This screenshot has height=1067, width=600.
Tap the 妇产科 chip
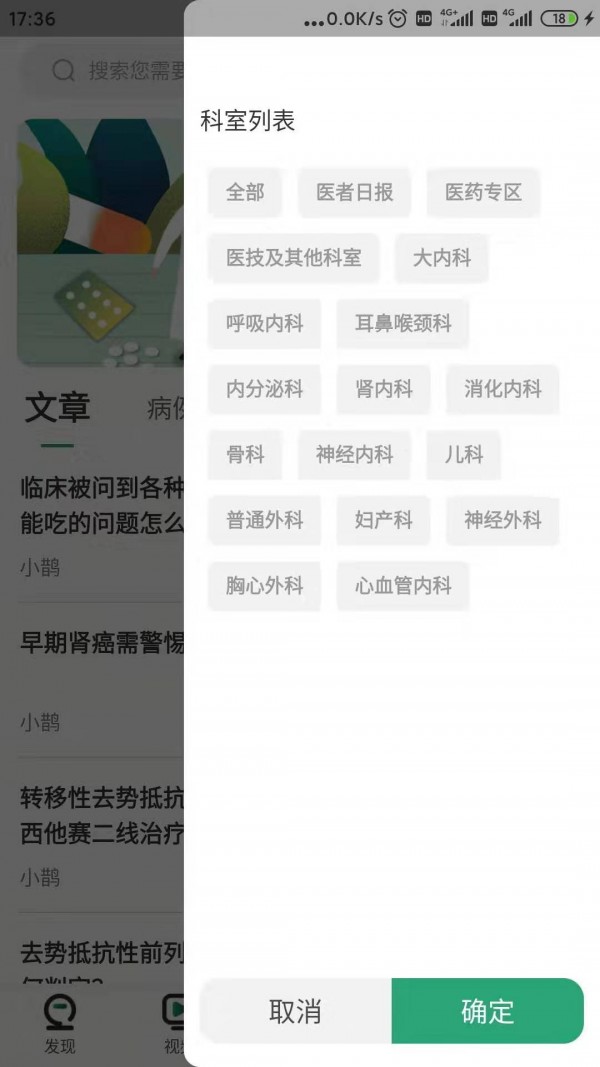click(383, 520)
